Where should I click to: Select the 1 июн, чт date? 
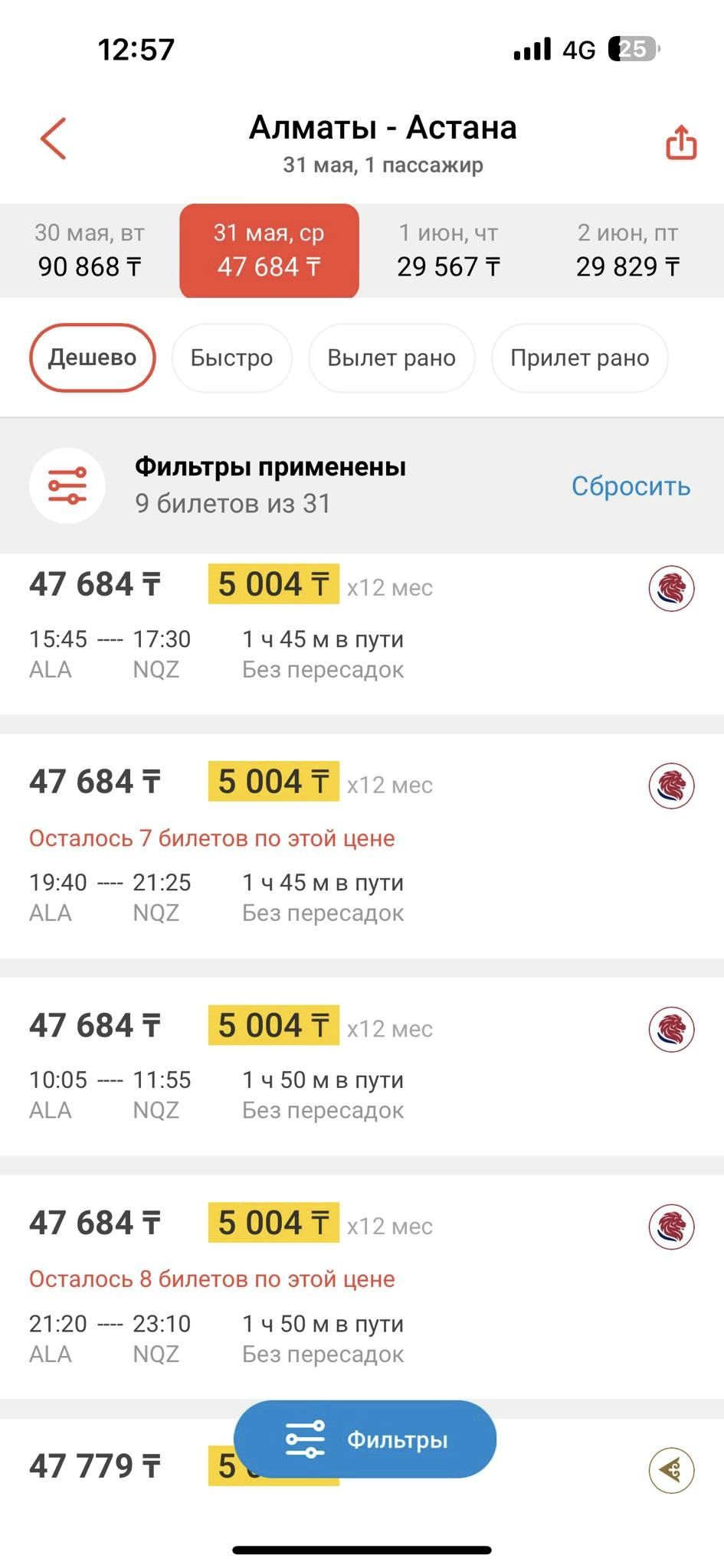[448, 250]
